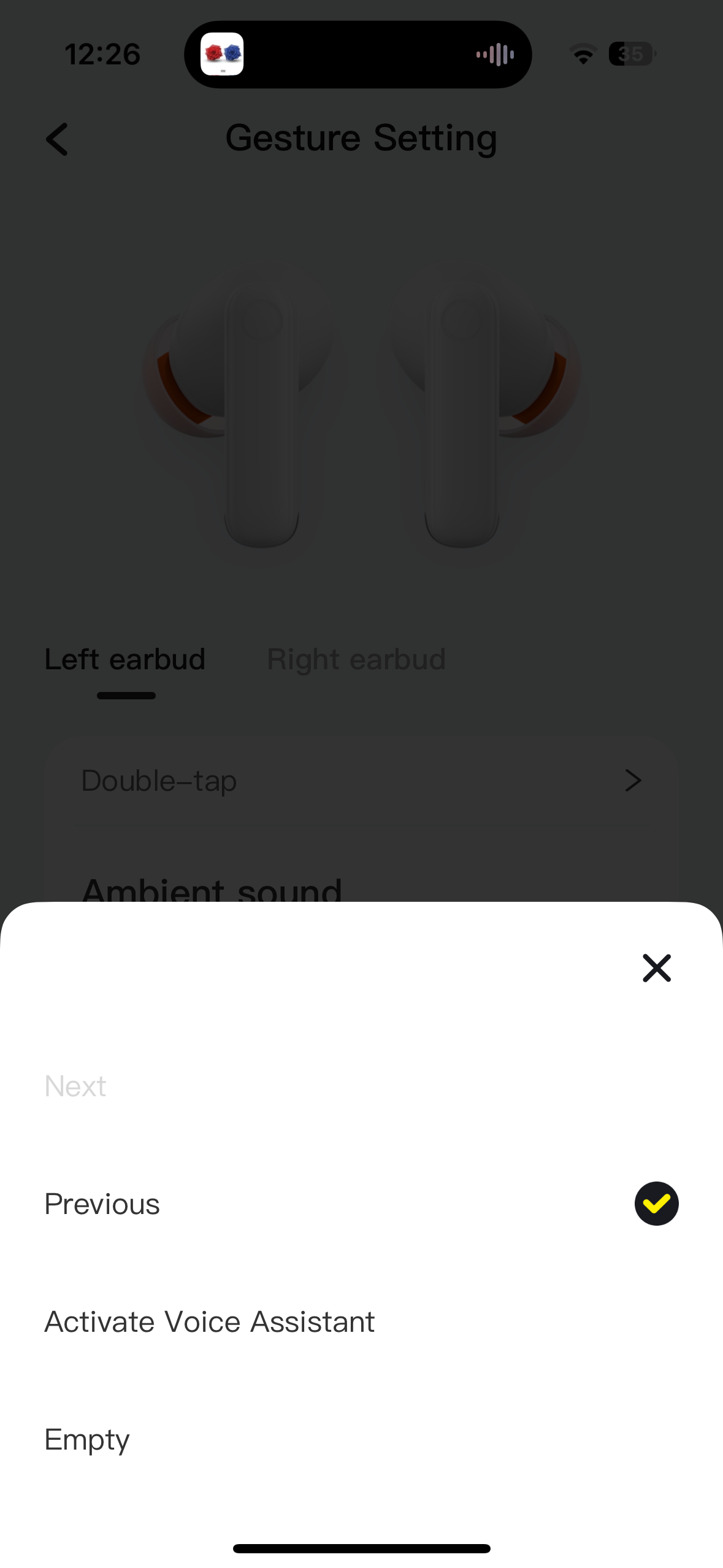The height and width of the screenshot is (1568, 723).
Task: Choose Activate Voice Assistant
Action: [x=209, y=1321]
